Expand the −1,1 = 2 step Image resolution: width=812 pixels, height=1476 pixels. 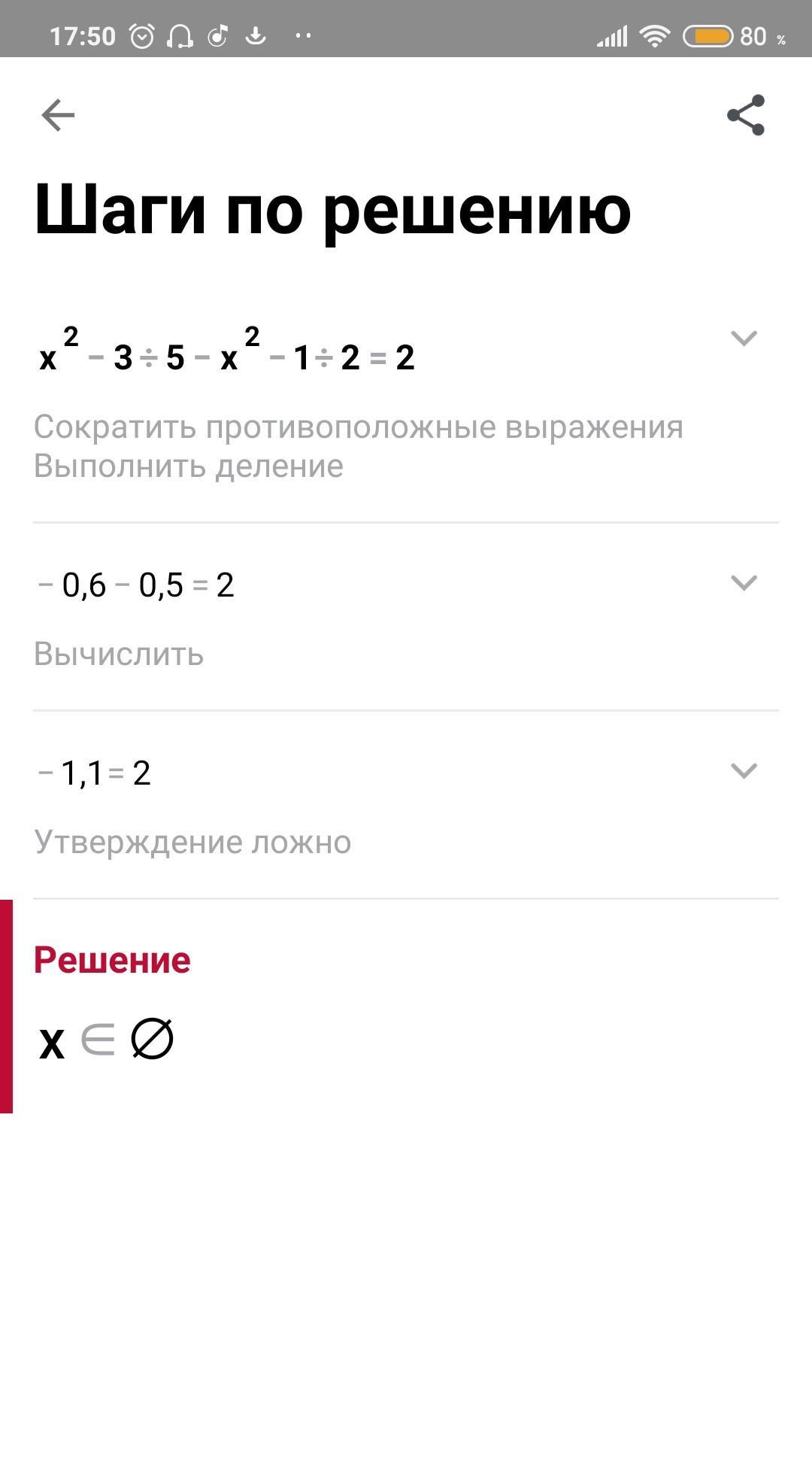[x=744, y=770]
